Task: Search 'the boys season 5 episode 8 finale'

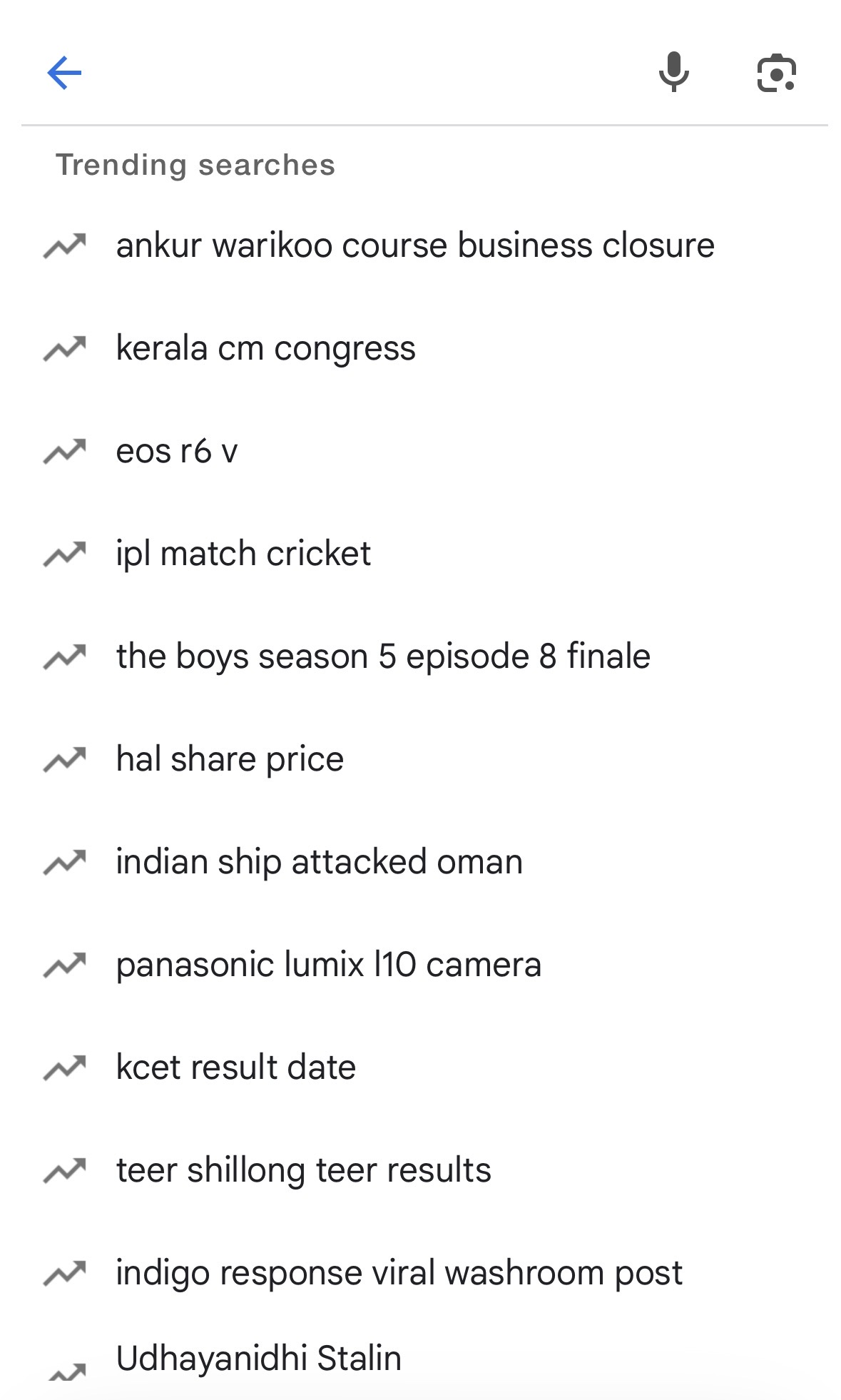Action: [x=420, y=656]
